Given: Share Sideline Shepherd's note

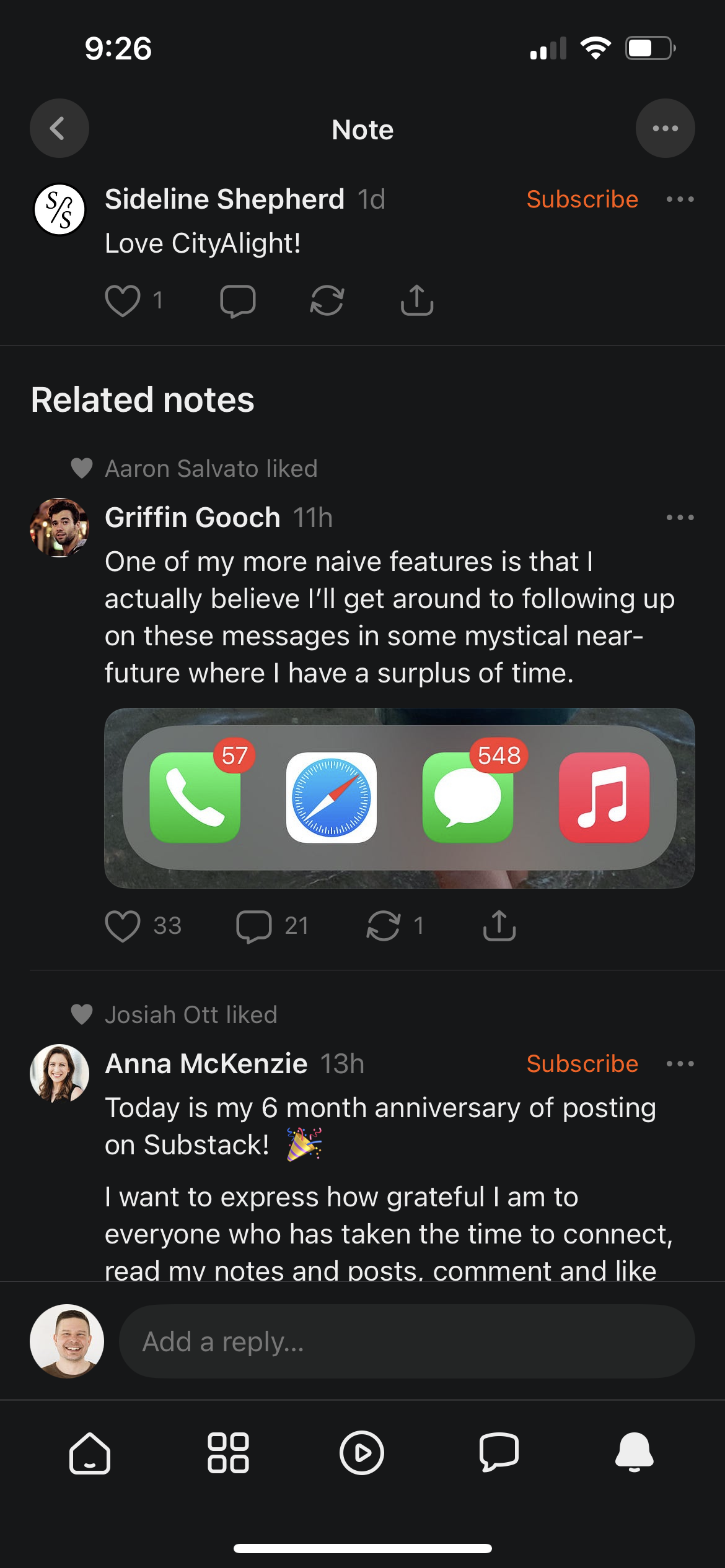Looking at the screenshot, I should click(417, 301).
